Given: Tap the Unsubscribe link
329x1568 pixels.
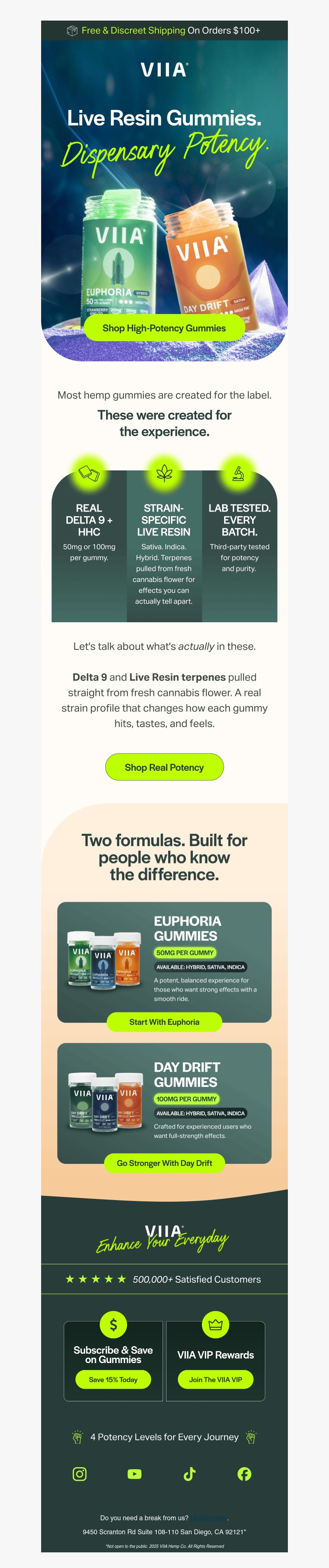Looking at the screenshot, I should pyautogui.click(x=209, y=1517).
